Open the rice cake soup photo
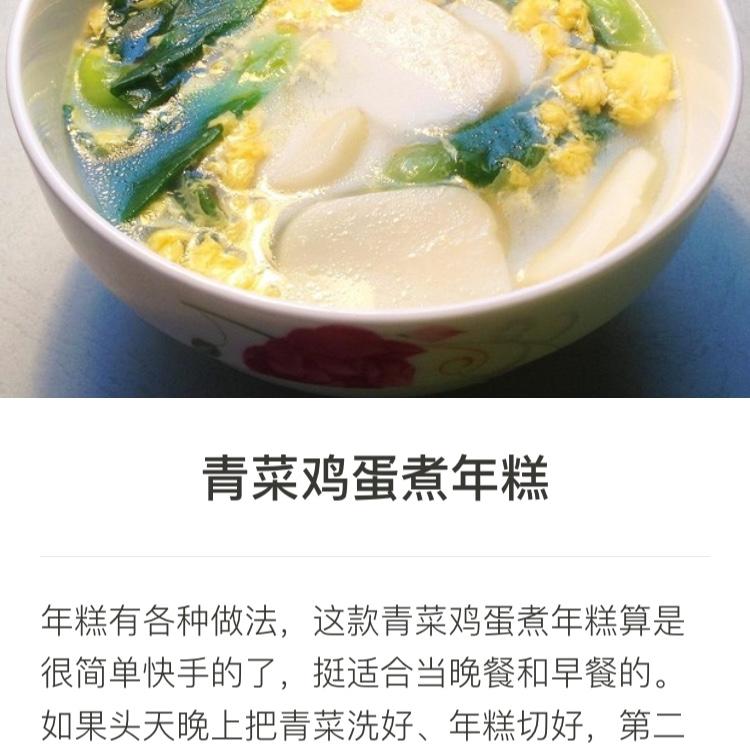Image resolution: width=750 pixels, height=750 pixels. pyautogui.click(x=375, y=198)
